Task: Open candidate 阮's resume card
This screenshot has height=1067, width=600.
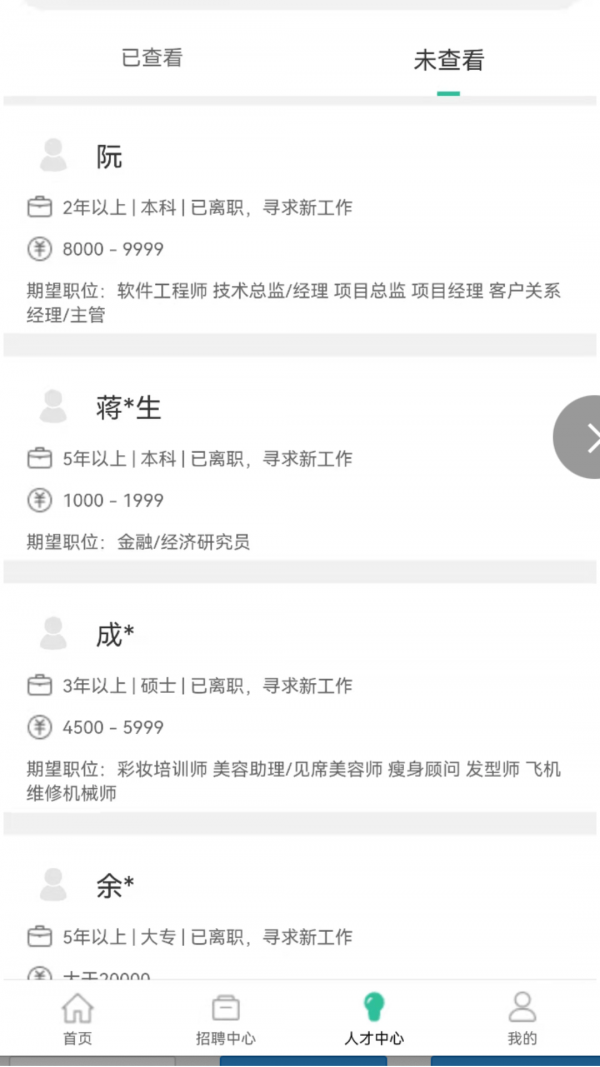Action: pos(300,230)
